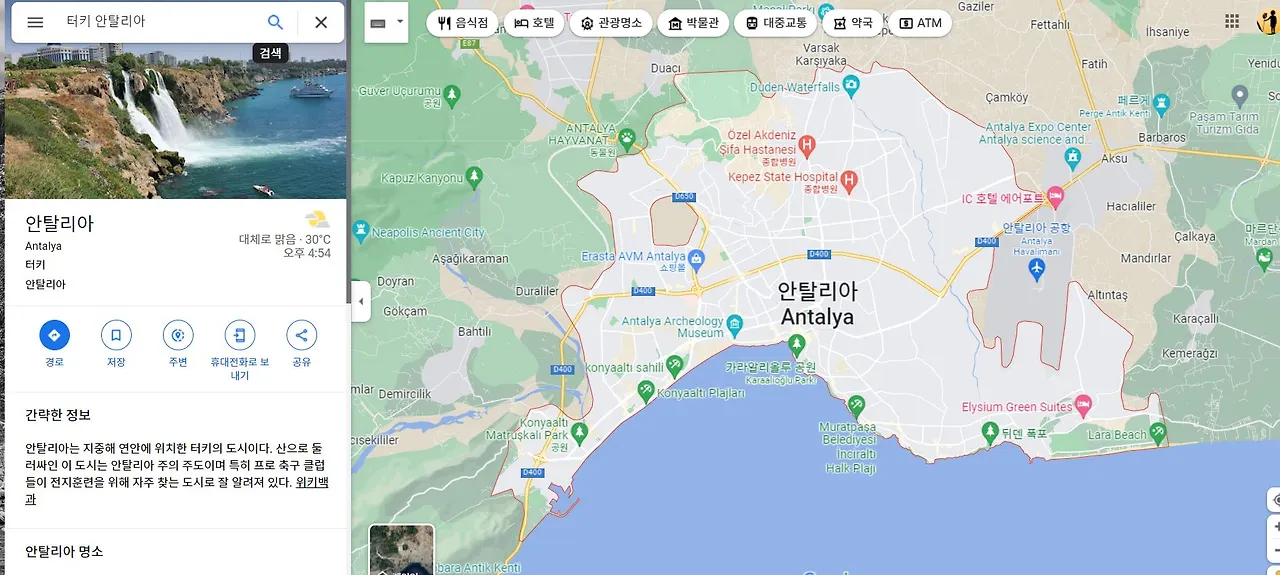Viewport: 1280px width, 575px height.
Task: Select the ATM filter chip
Action: click(920, 23)
